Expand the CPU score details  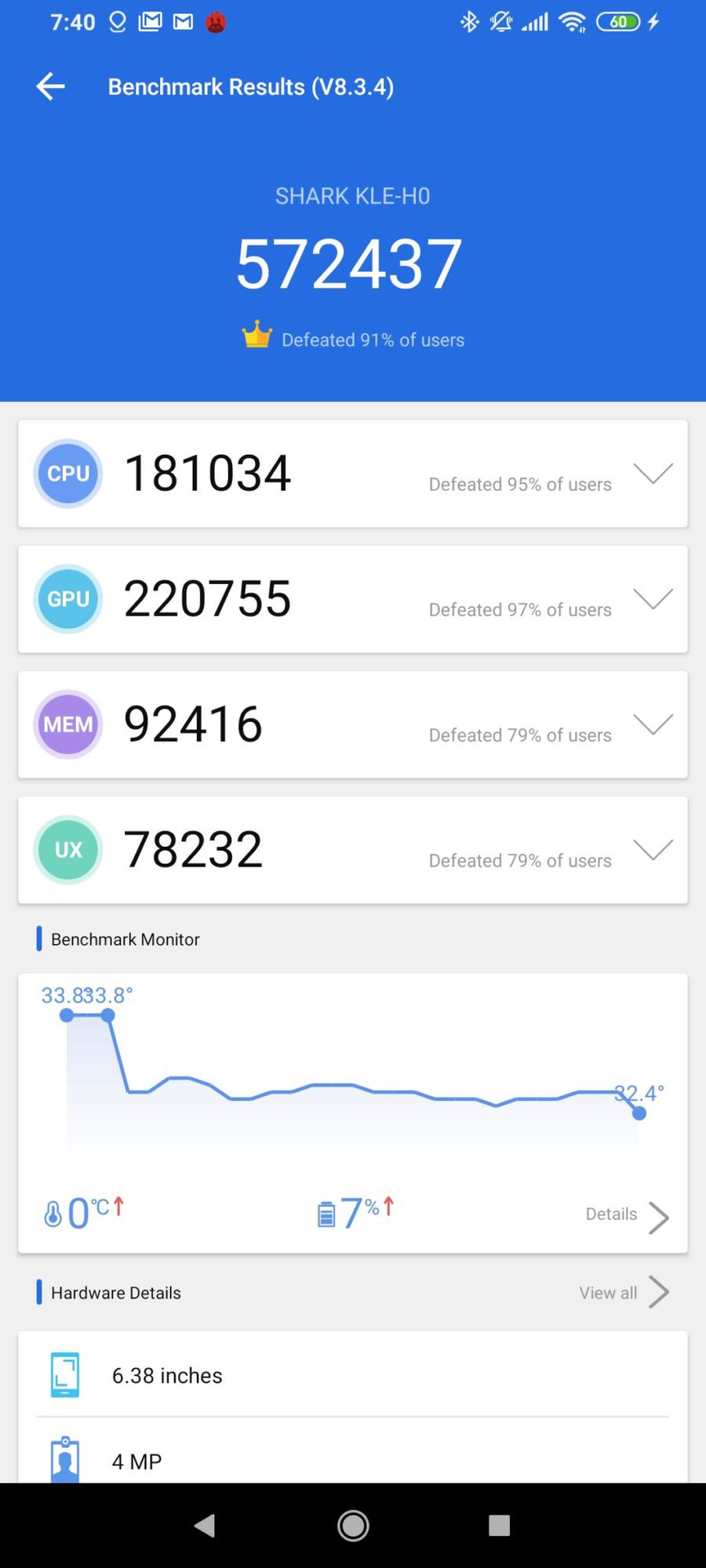point(653,474)
